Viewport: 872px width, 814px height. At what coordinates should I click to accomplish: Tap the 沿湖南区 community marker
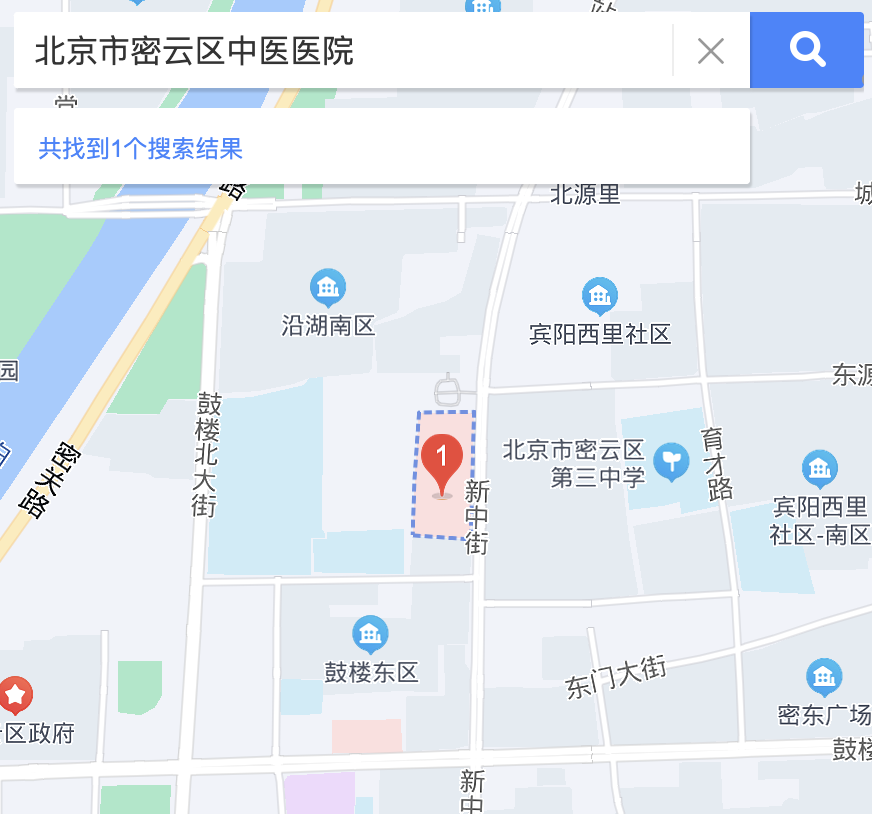click(327, 288)
